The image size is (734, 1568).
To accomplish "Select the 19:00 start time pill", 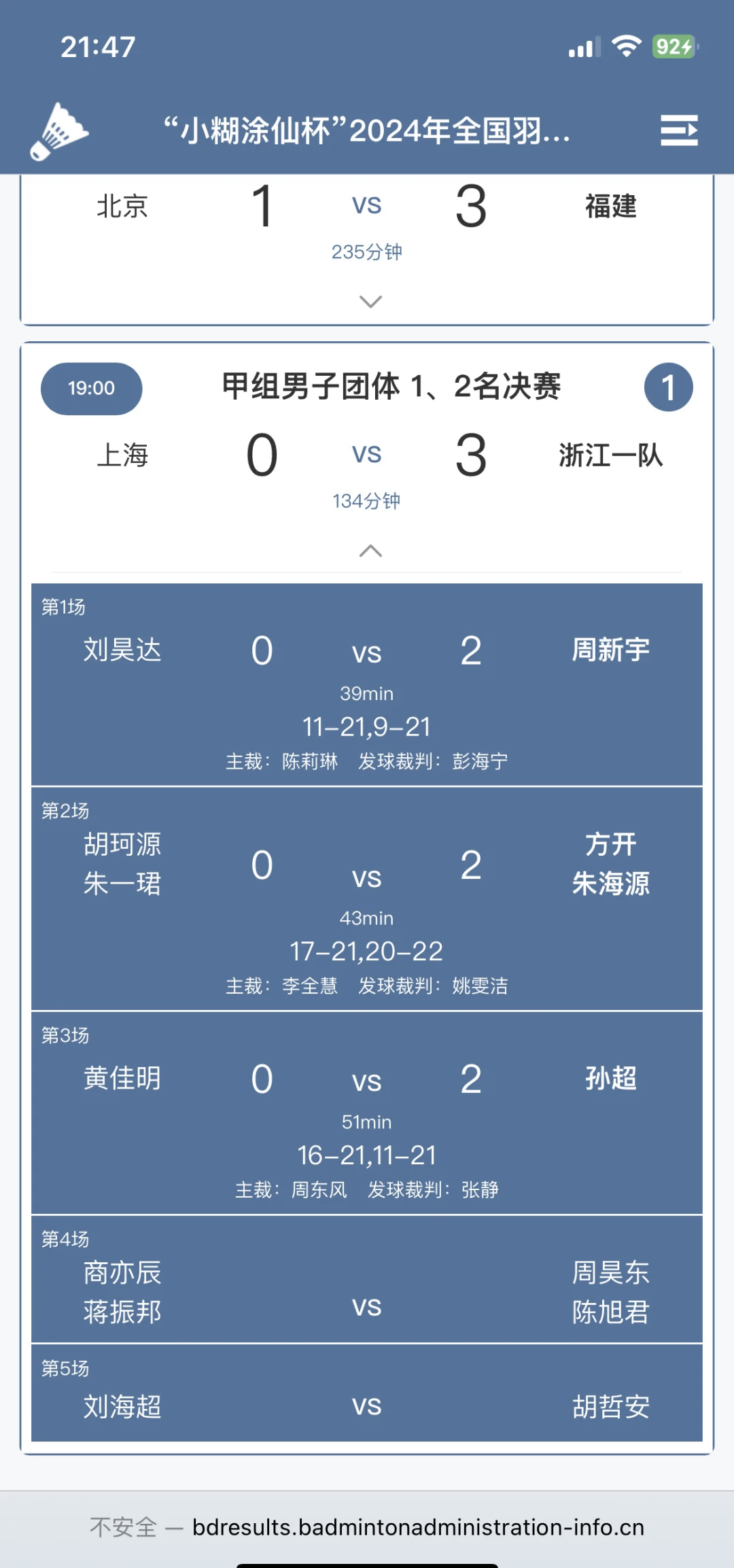I will 91,388.
